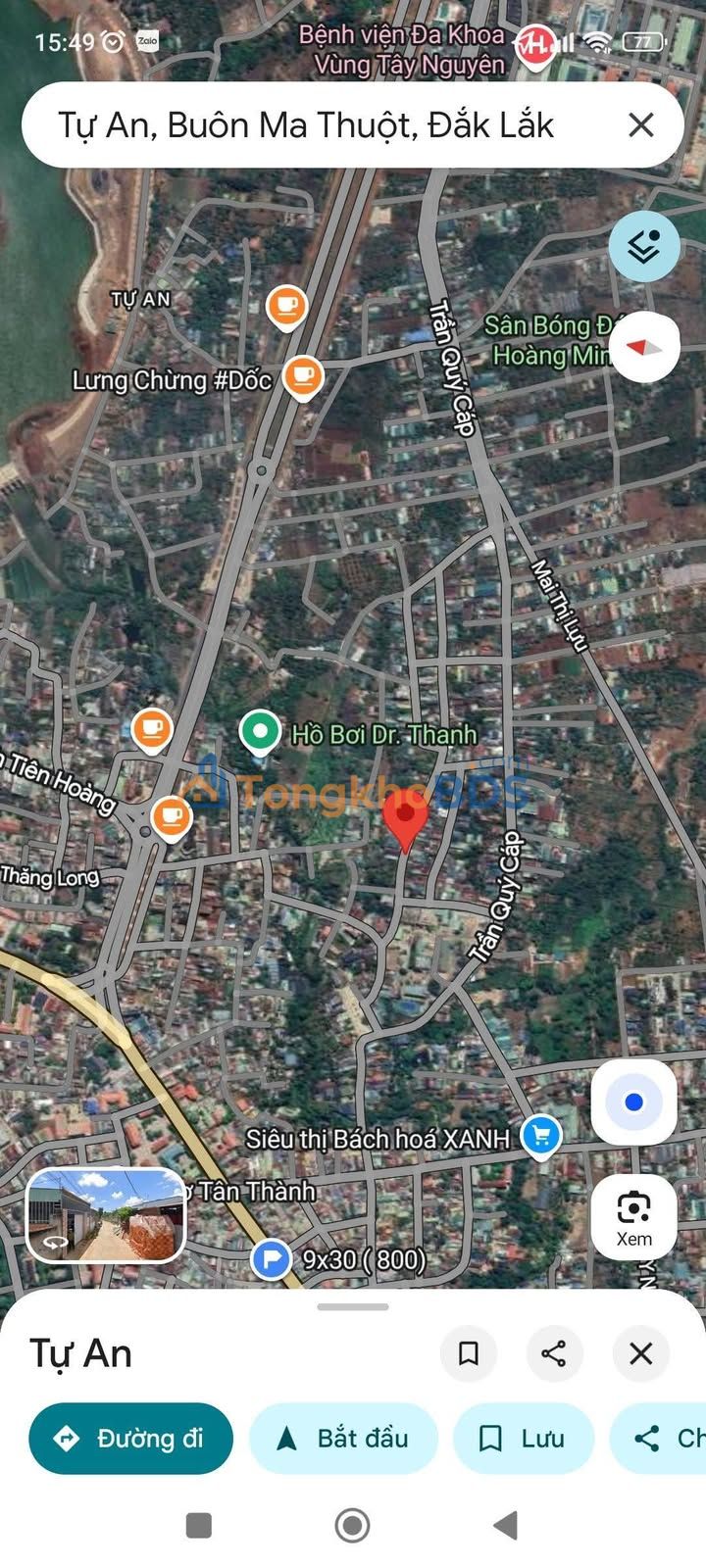Open the Street View photo thumbnail

(106, 1215)
